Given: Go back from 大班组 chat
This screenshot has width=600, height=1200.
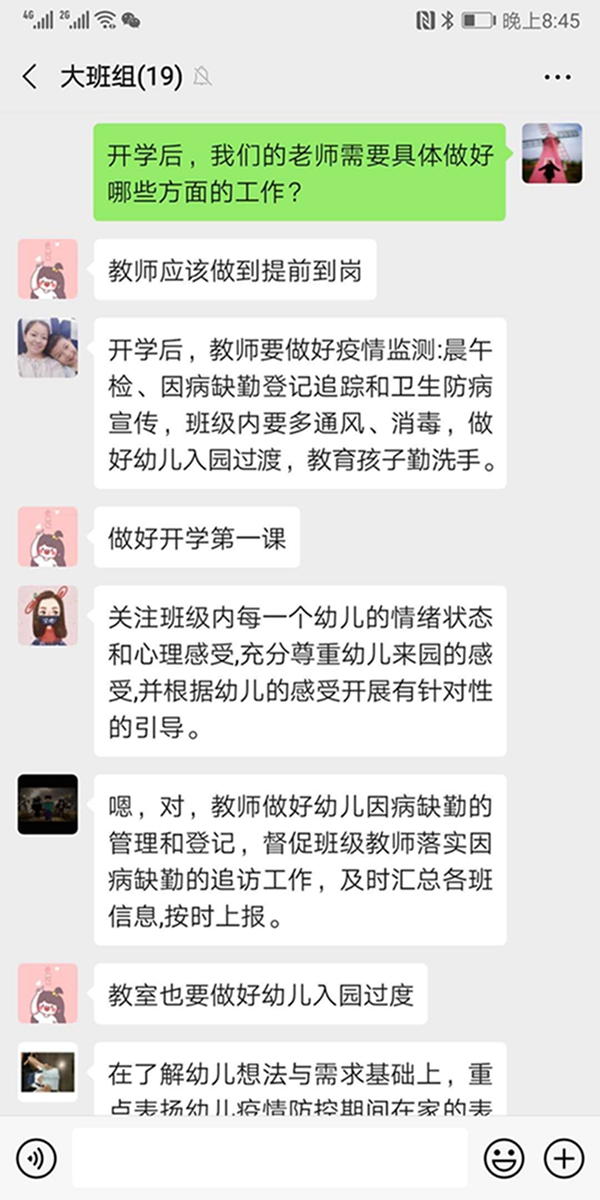Looking at the screenshot, I should click(x=30, y=77).
